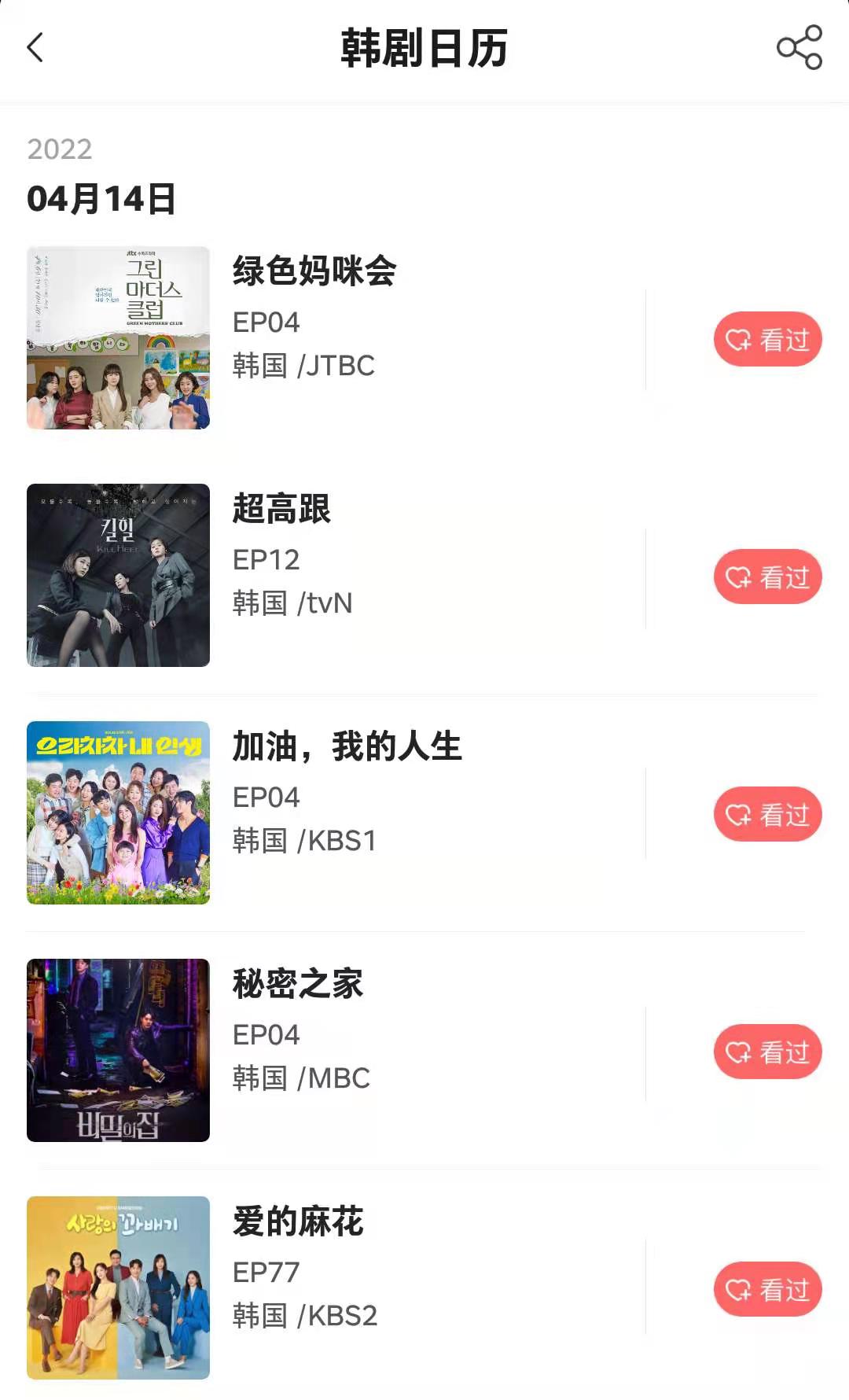Open the 超高跟 poster
The image size is (849, 1400).
click(x=118, y=576)
